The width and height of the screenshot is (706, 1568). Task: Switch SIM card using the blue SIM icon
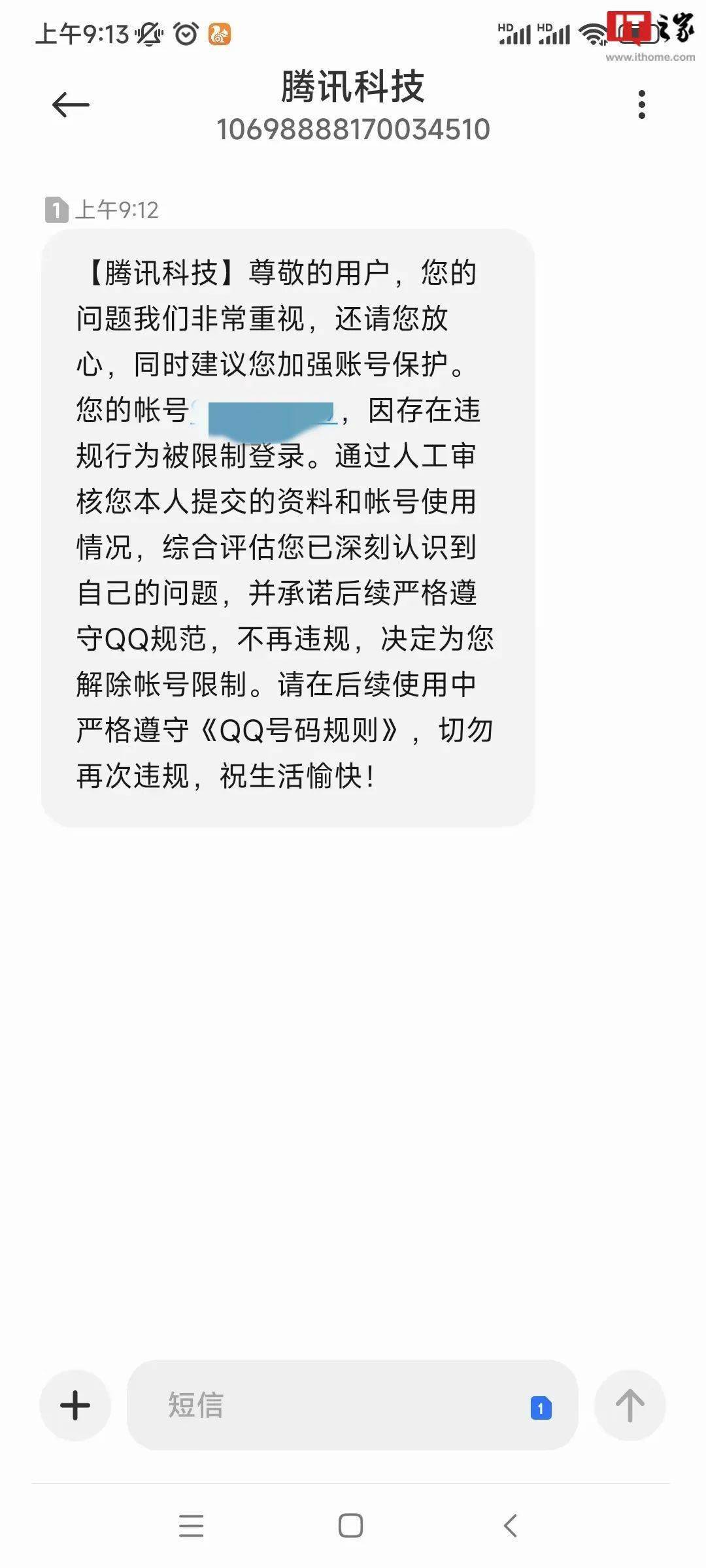click(x=541, y=1408)
